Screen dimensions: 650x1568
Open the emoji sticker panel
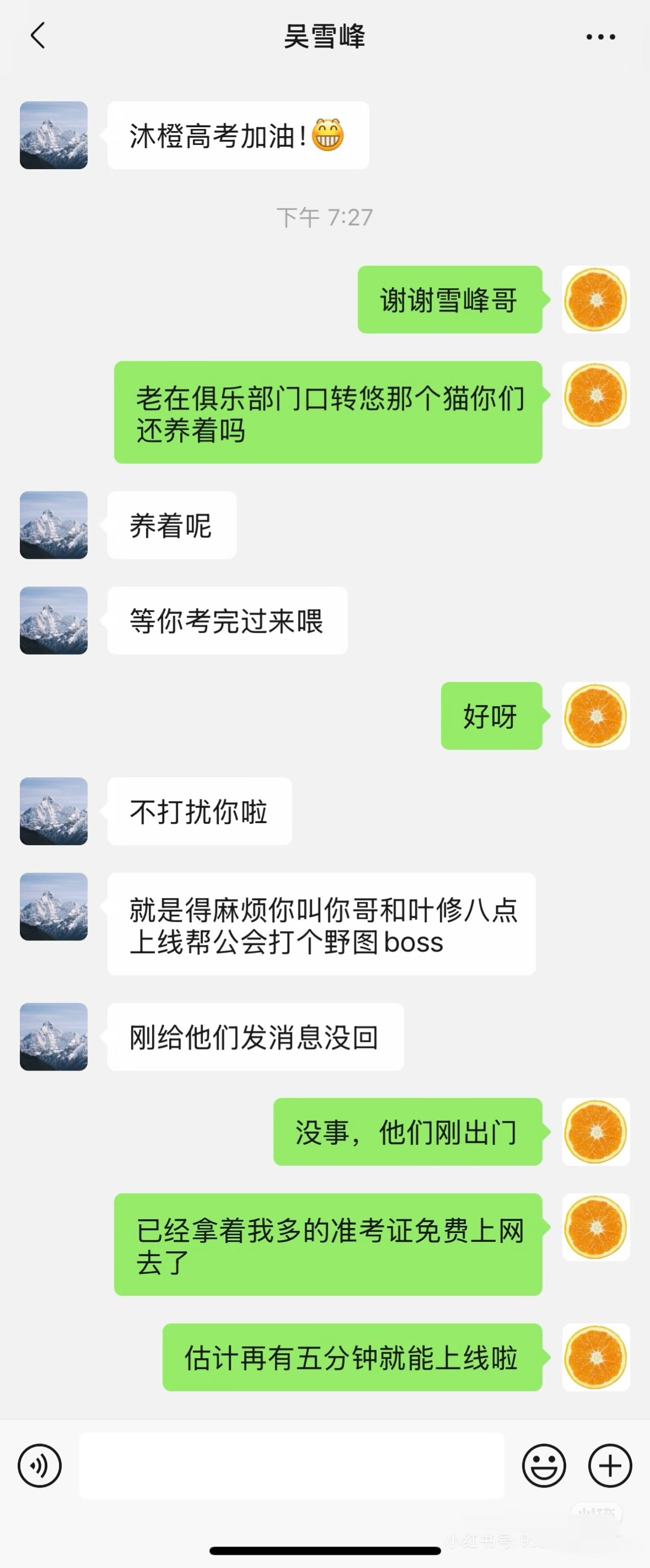click(544, 1466)
